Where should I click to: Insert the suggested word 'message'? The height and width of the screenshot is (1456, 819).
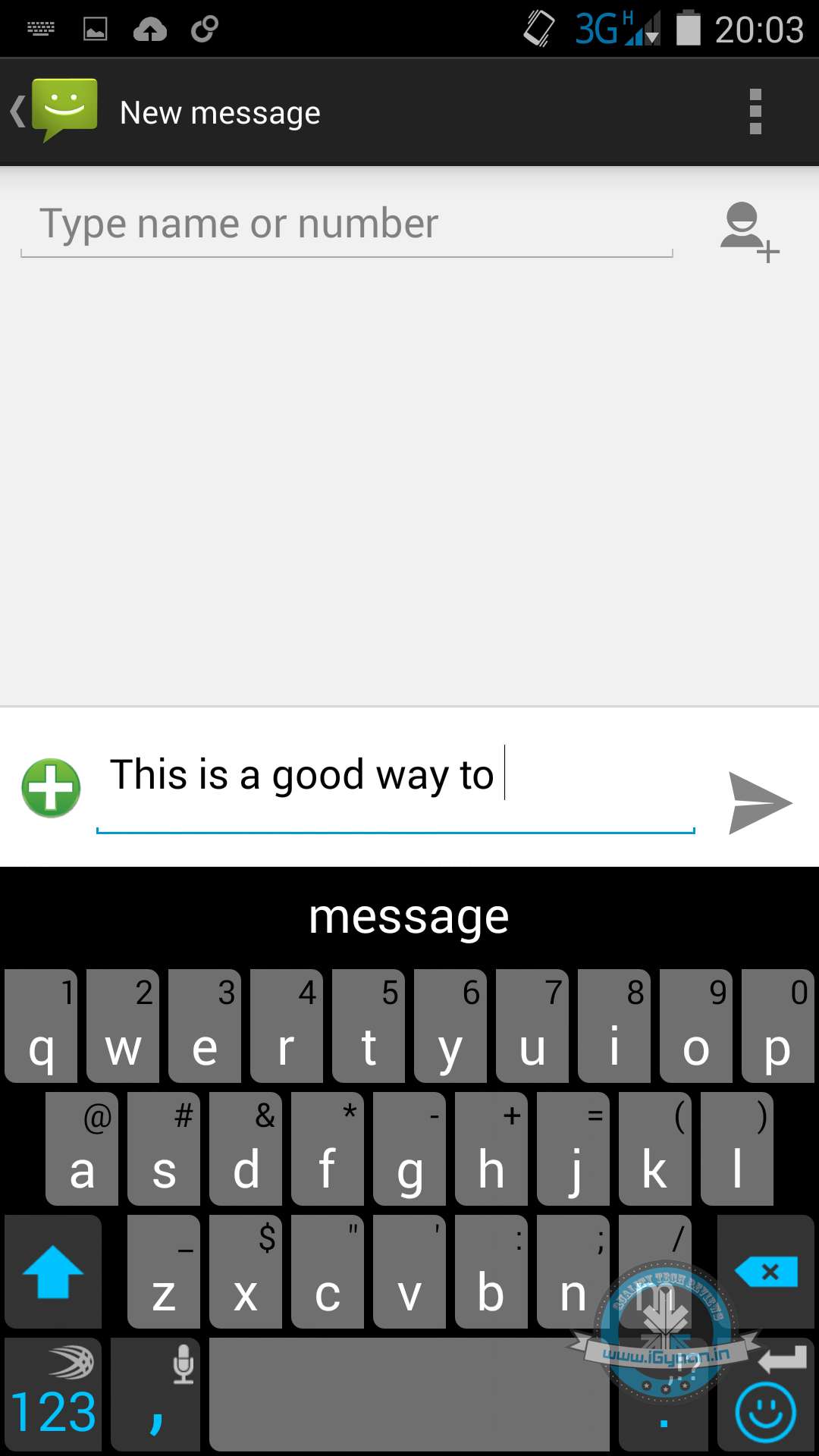click(x=409, y=917)
